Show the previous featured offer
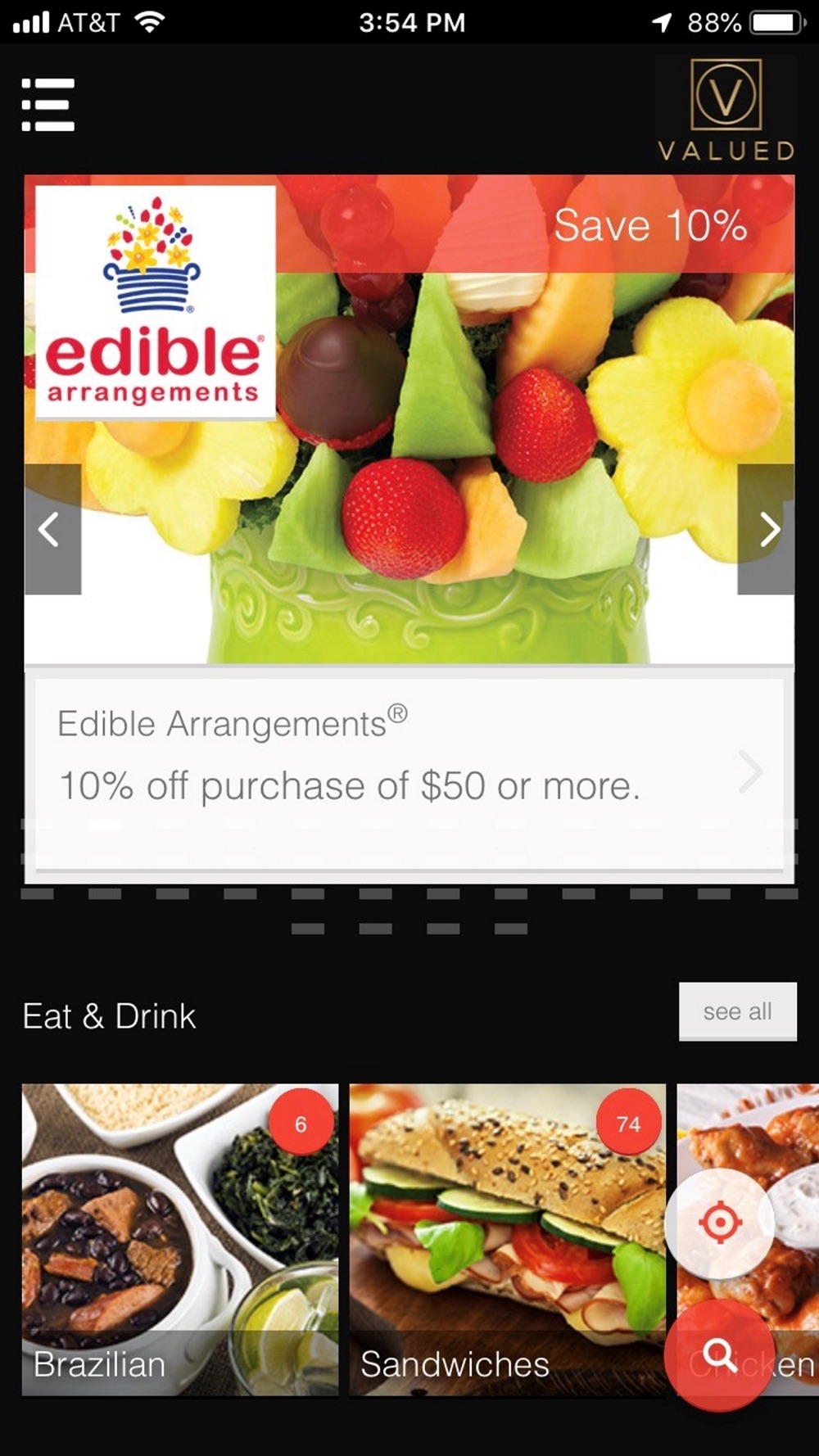819x1456 pixels. [52, 529]
